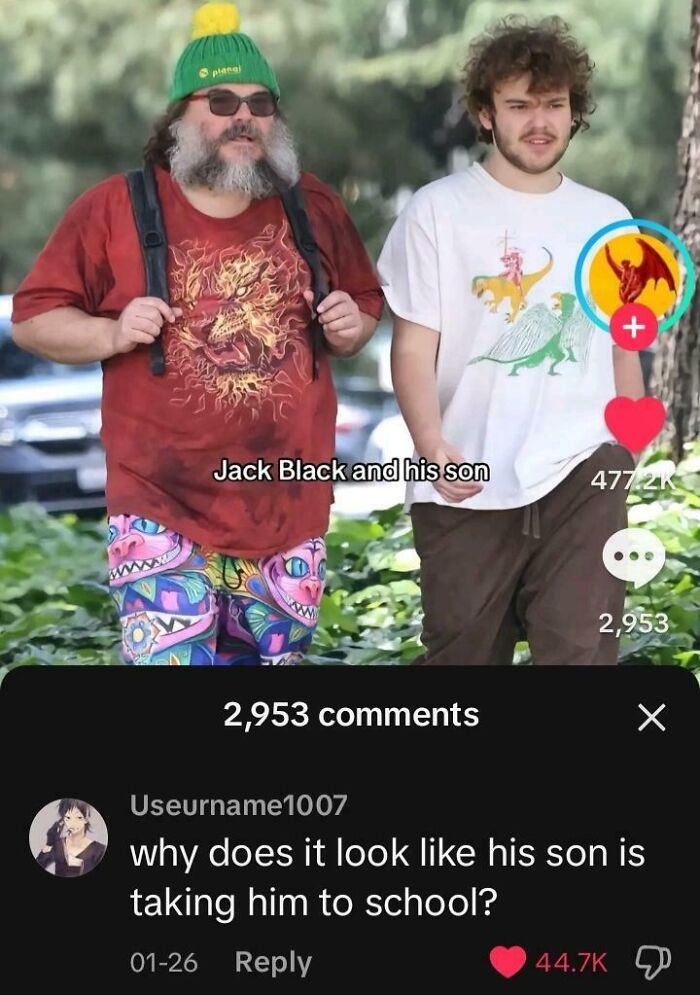Screen dimensions: 700x995
Task: Tap the video's comment bubble icon
Action: pos(634,557)
